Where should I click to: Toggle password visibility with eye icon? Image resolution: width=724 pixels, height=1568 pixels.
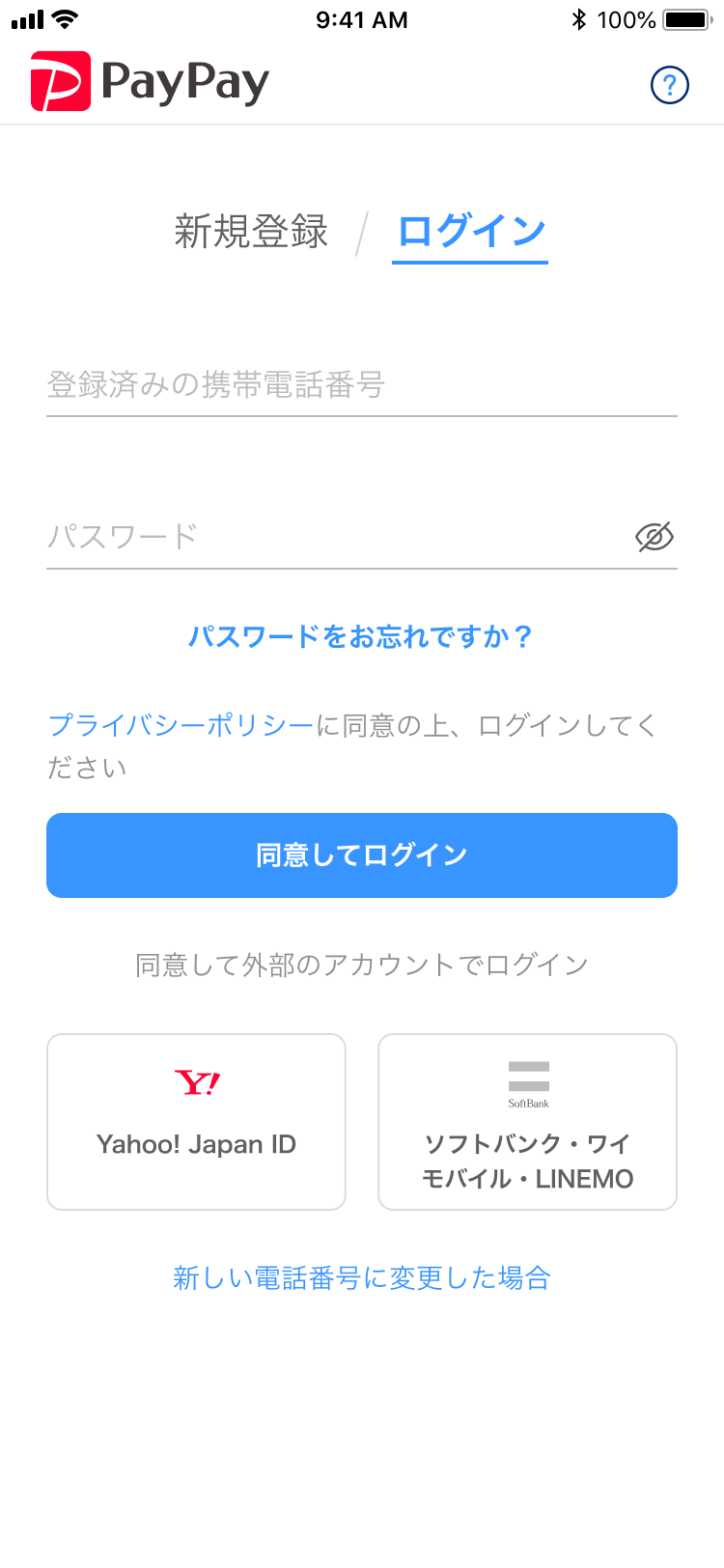pos(654,537)
